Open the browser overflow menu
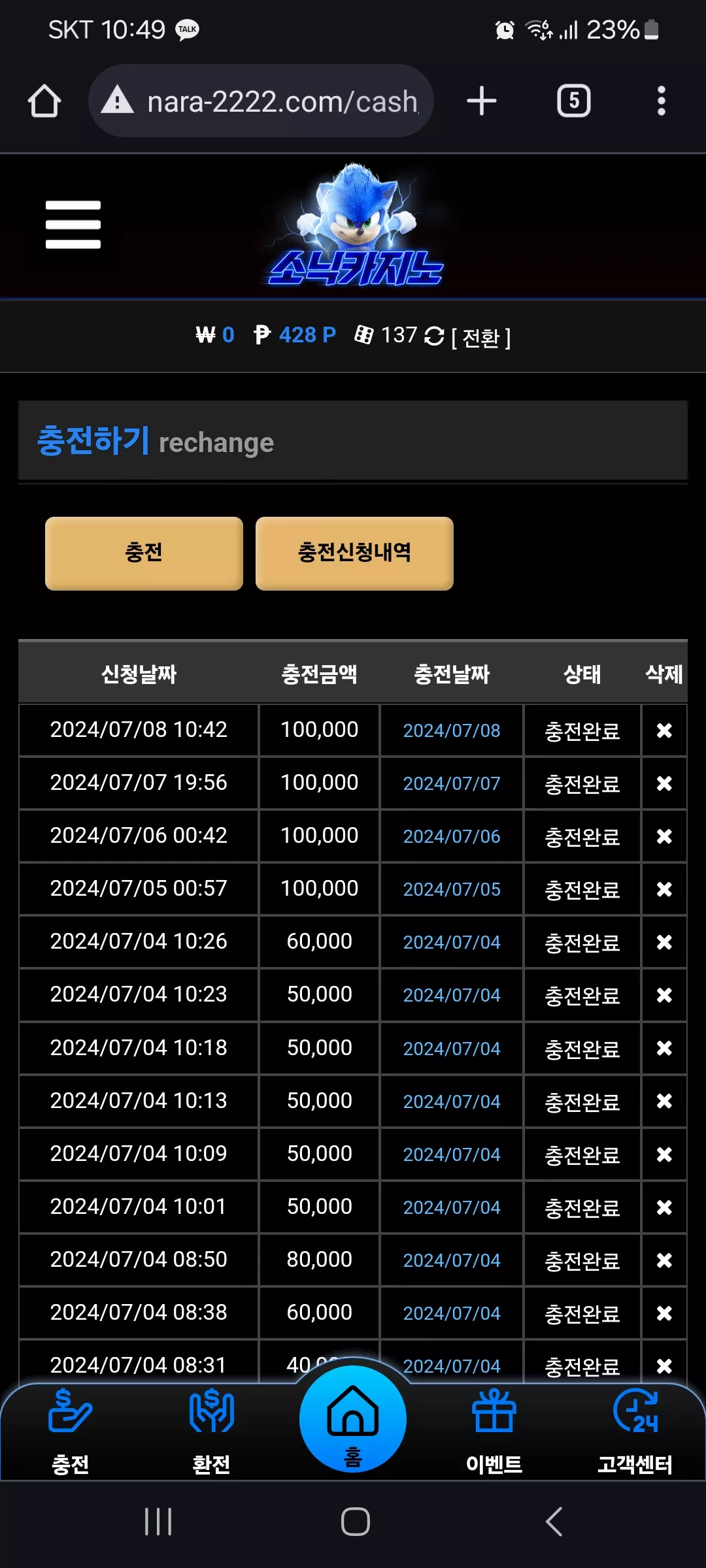706x1568 pixels. tap(661, 101)
